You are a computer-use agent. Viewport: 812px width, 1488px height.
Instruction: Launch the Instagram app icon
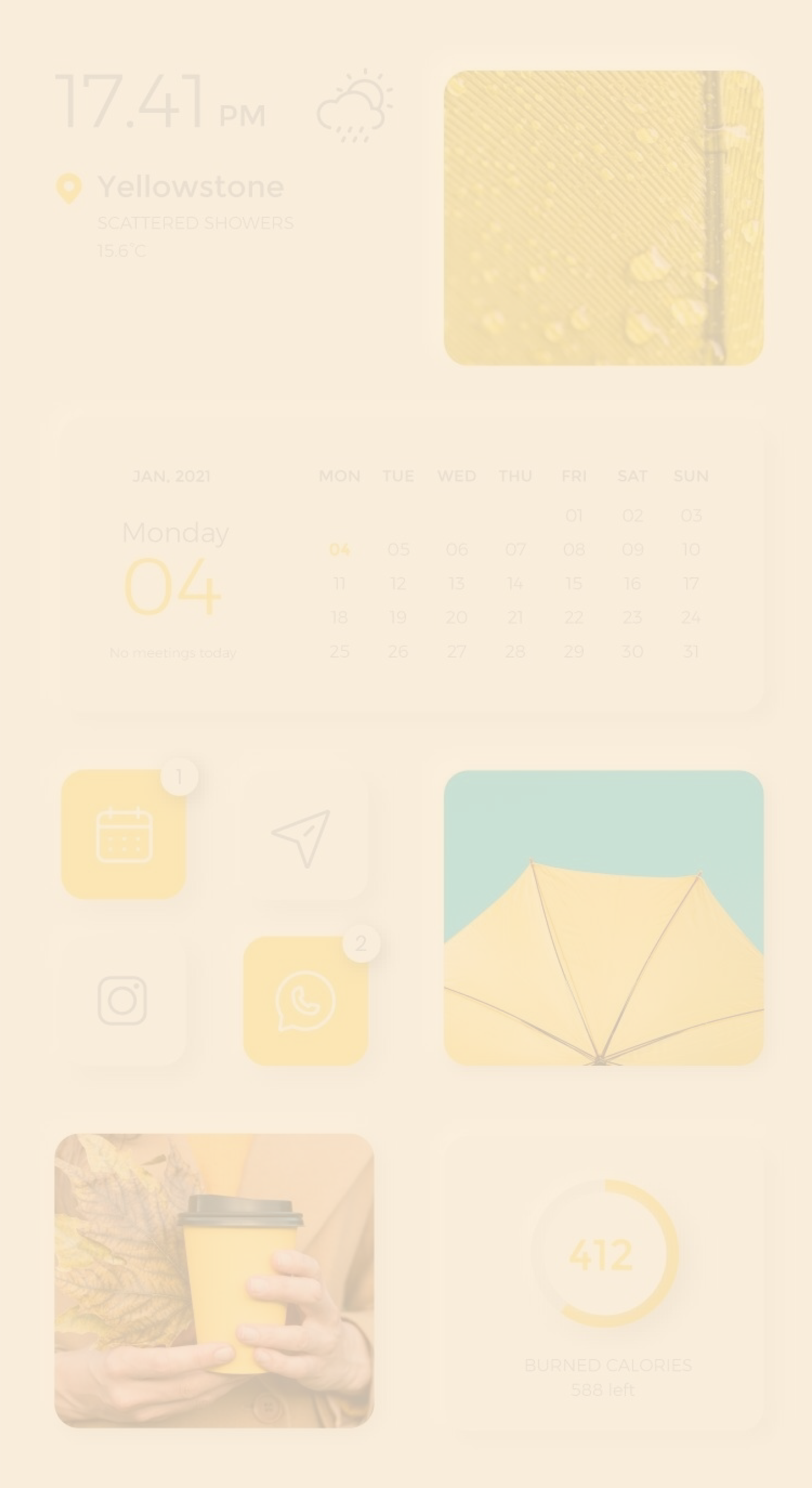pos(122,1001)
